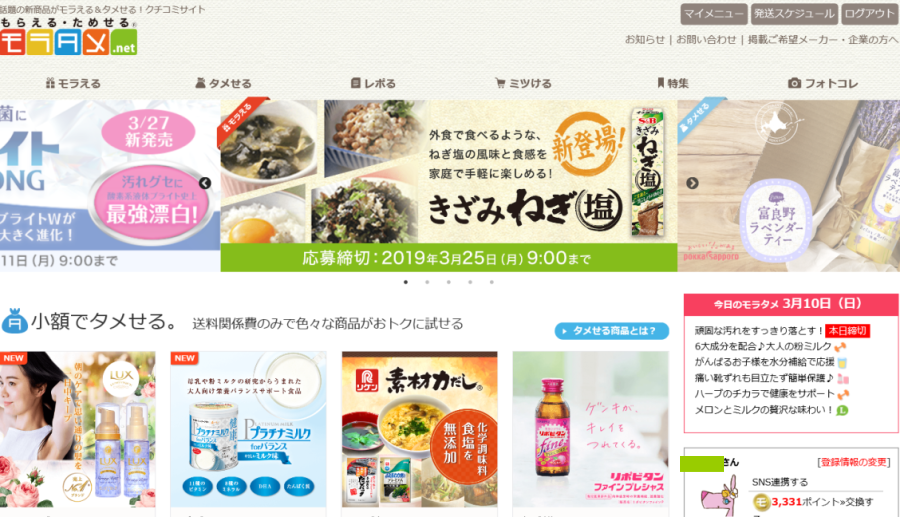Switch to the モラえる tab

(x=74, y=83)
